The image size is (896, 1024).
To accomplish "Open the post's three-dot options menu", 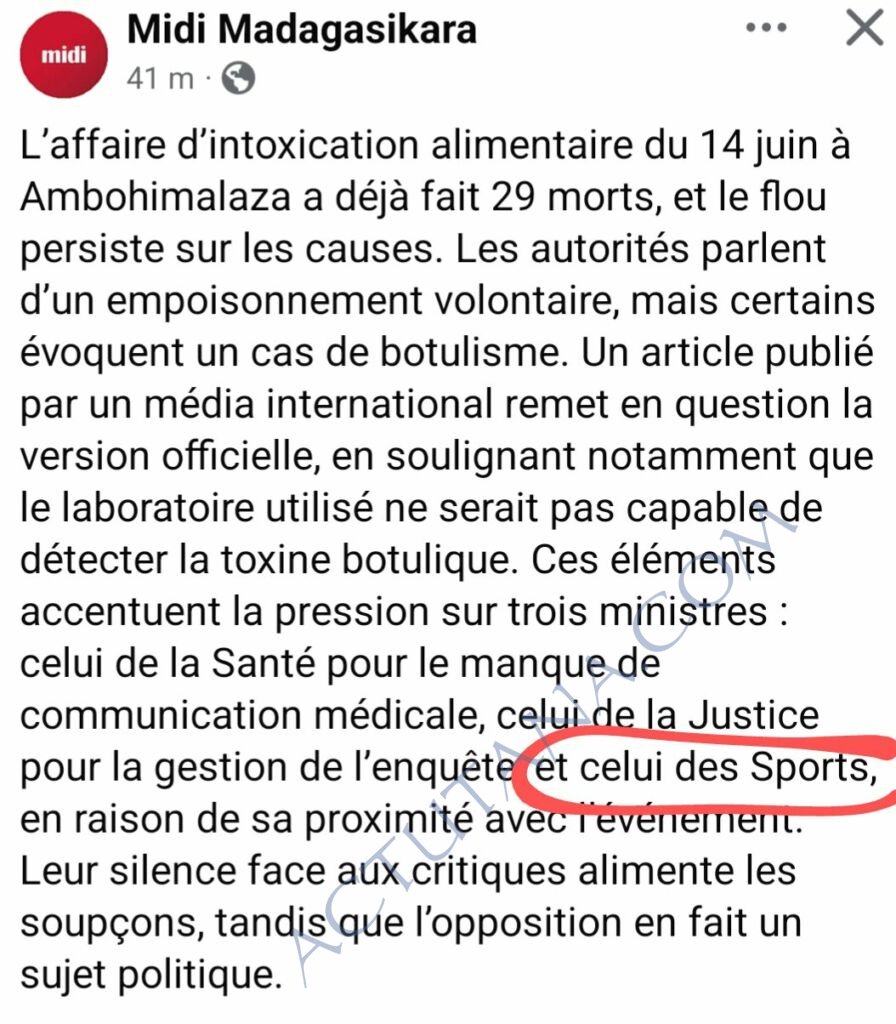I will click(x=767, y=29).
